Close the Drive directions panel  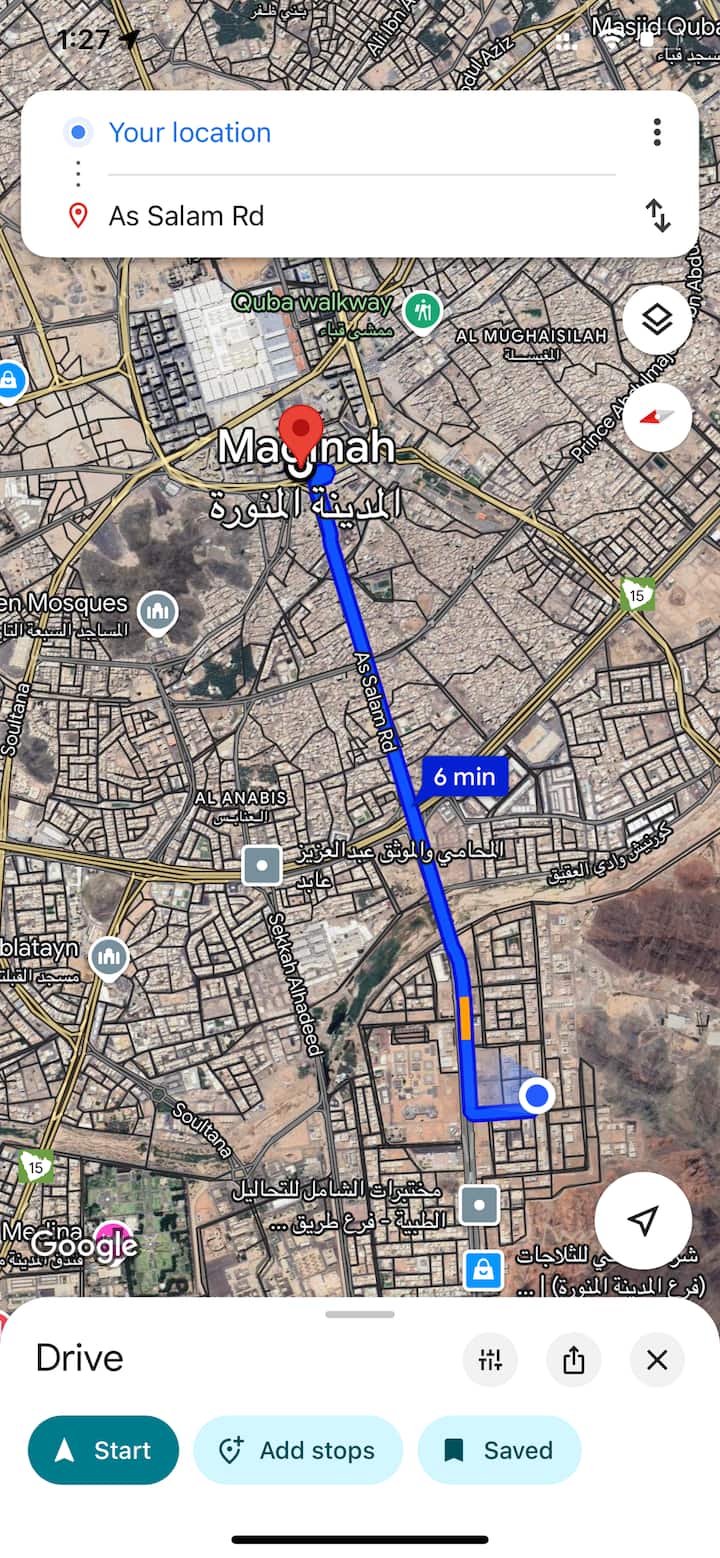tap(657, 1359)
